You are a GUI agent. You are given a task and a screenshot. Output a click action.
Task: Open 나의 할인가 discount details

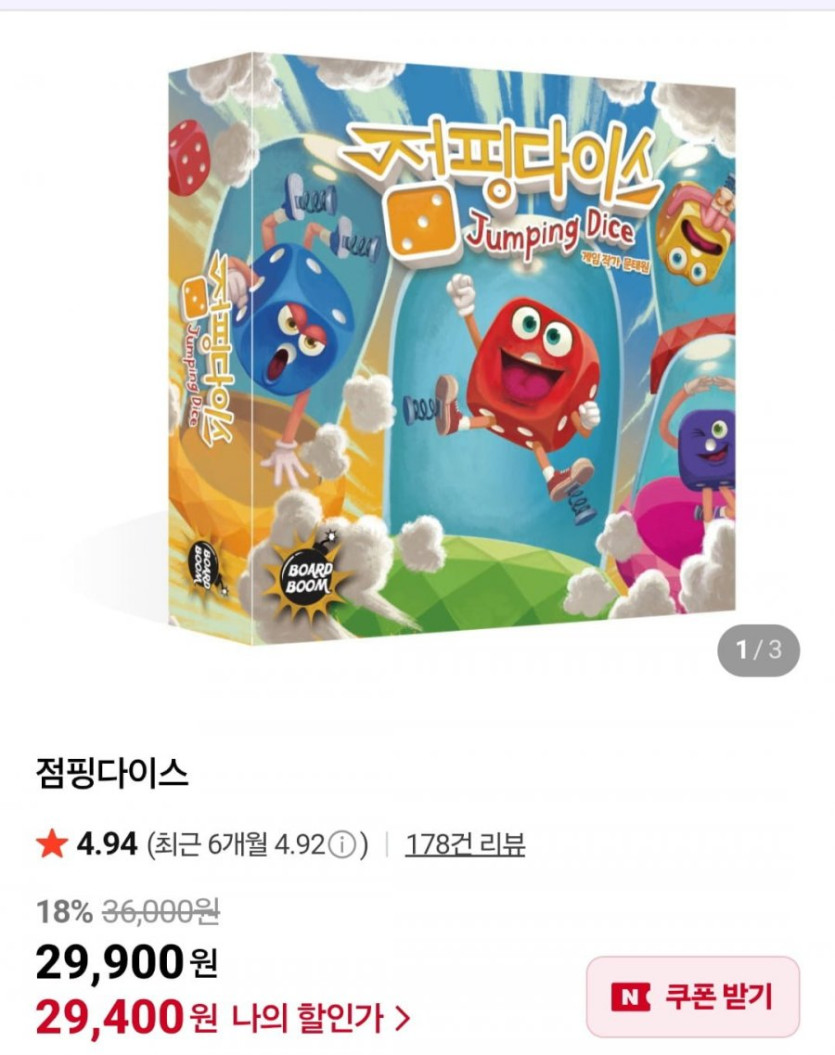click(321, 1019)
